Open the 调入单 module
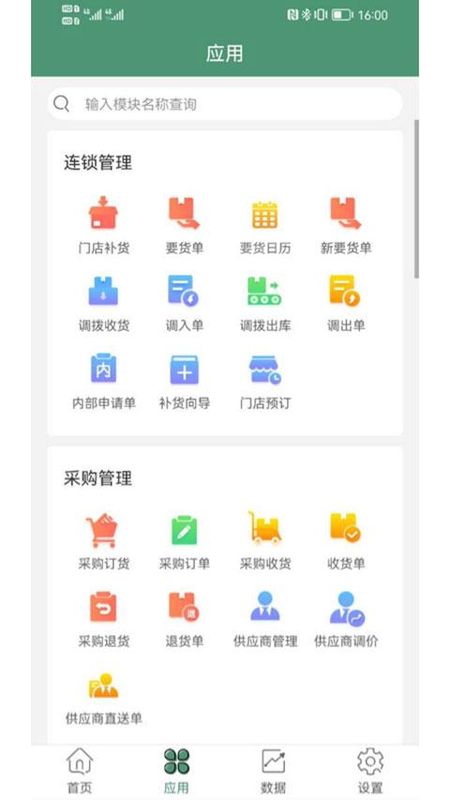450x800 pixels. 184,303
